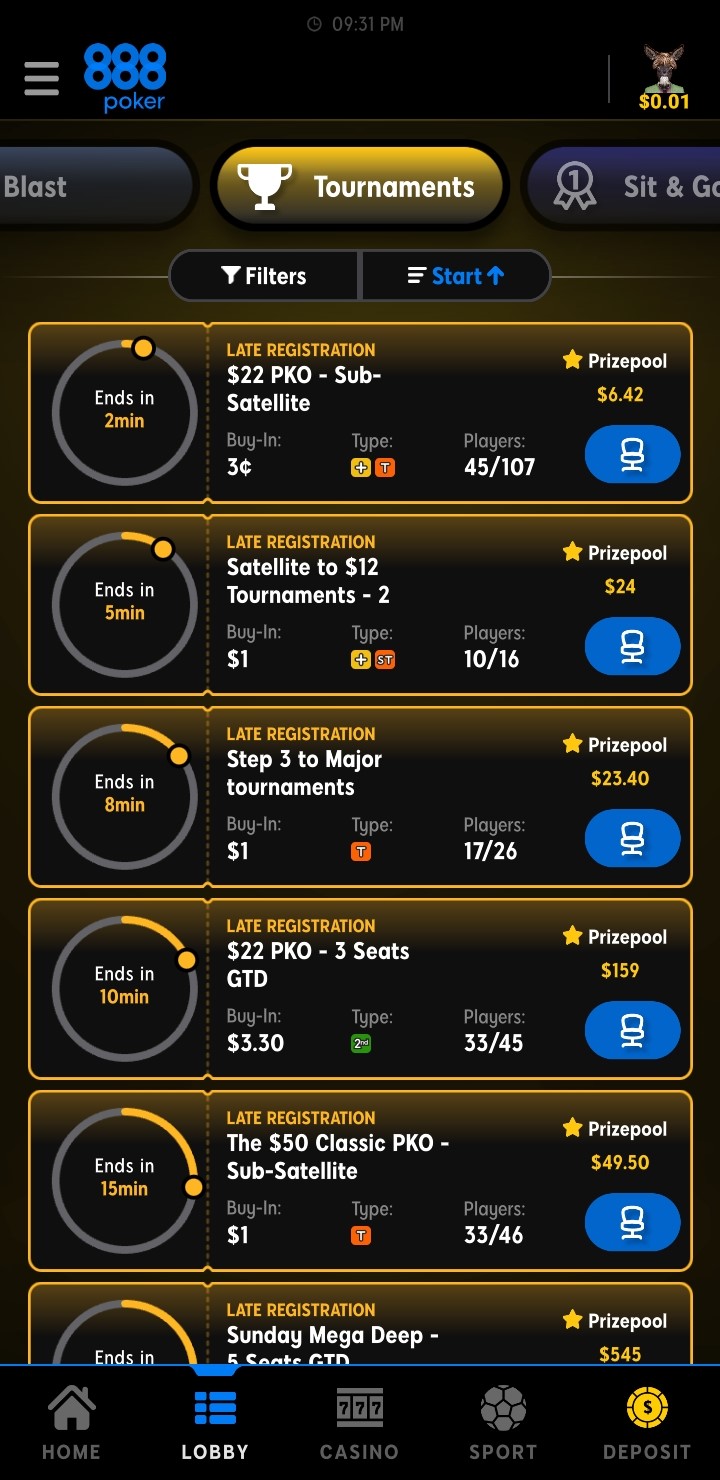The width and height of the screenshot is (720, 1480).
Task: Take a seat in The $50 Classic PKO Sub-Satellite
Action: [632, 1223]
